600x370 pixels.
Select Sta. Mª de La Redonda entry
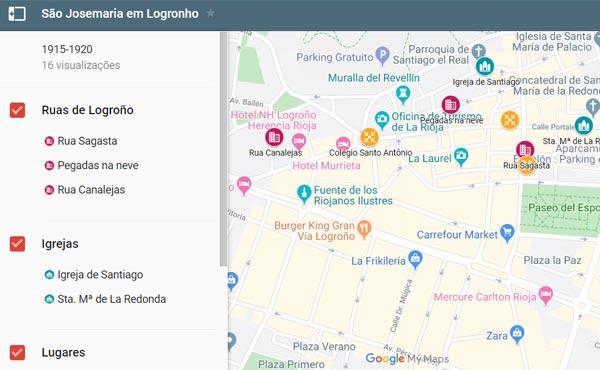(x=112, y=299)
